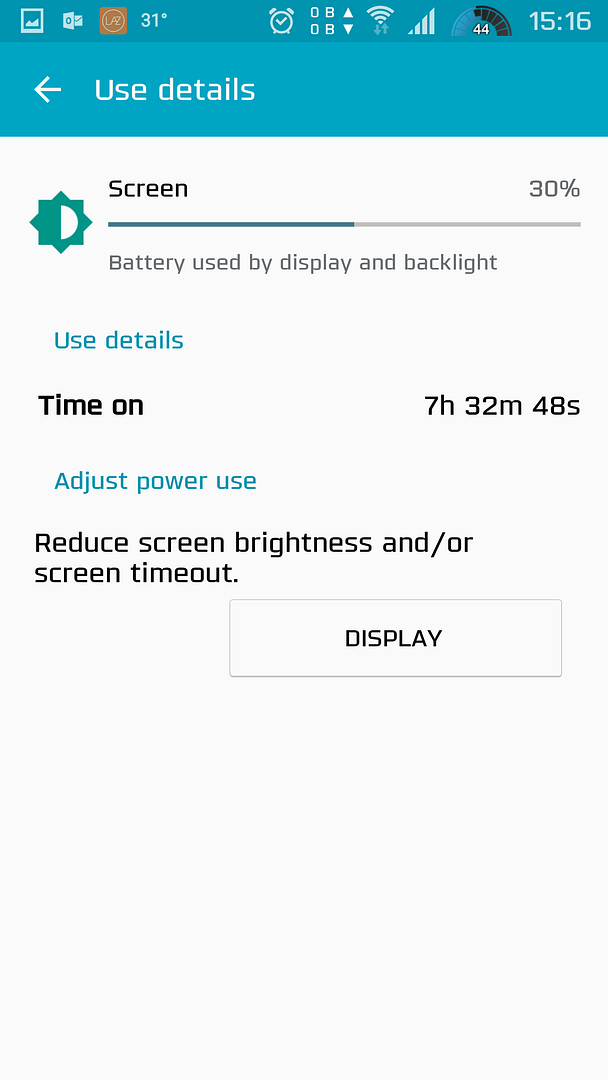Go back from Use details
Screen dimensions: 608x1080
tap(48, 90)
